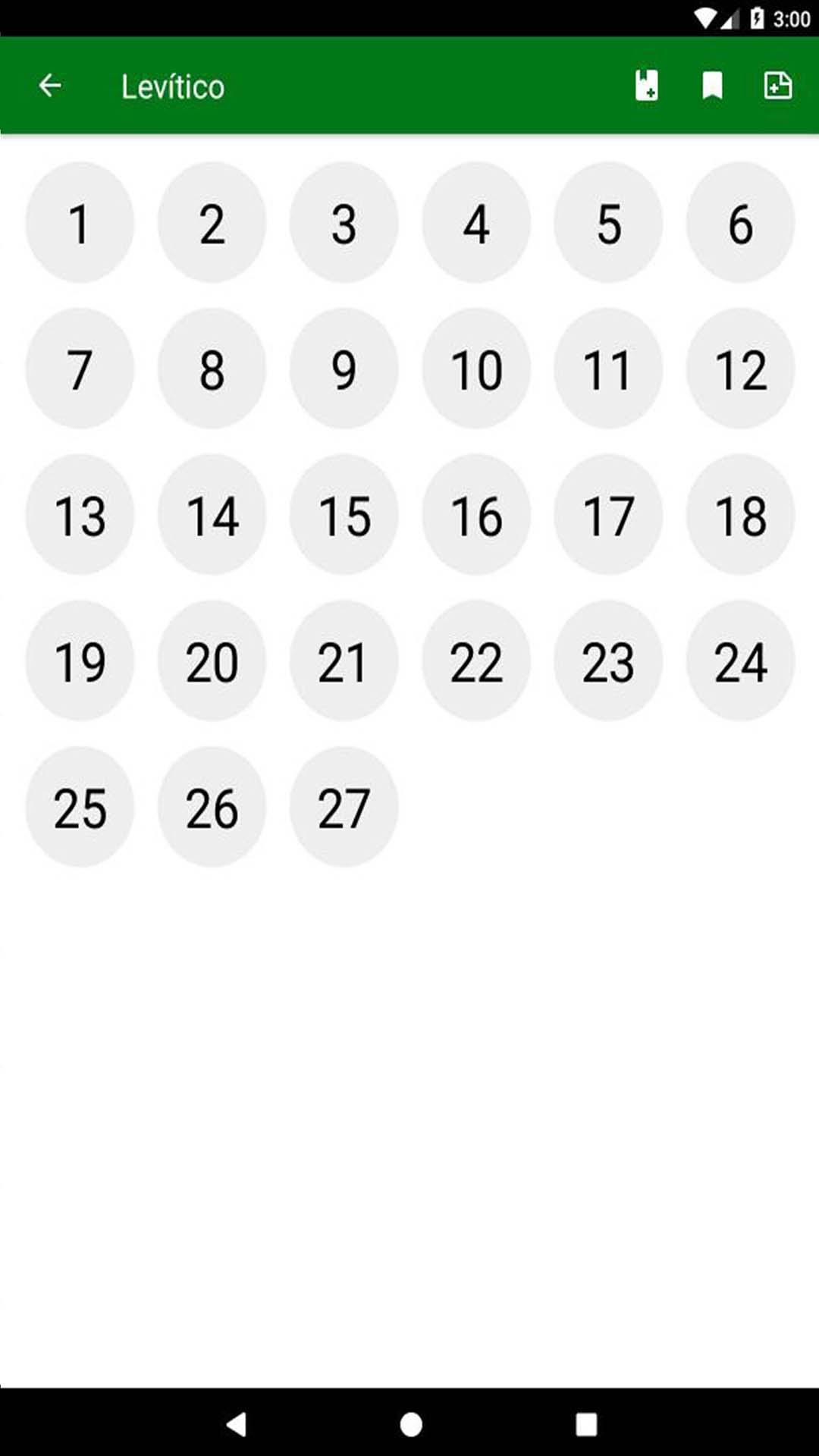Image resolution: width=819 pixels, height=1456 pixels.
Task: Go to chapter 17
Action: [608, 516]
